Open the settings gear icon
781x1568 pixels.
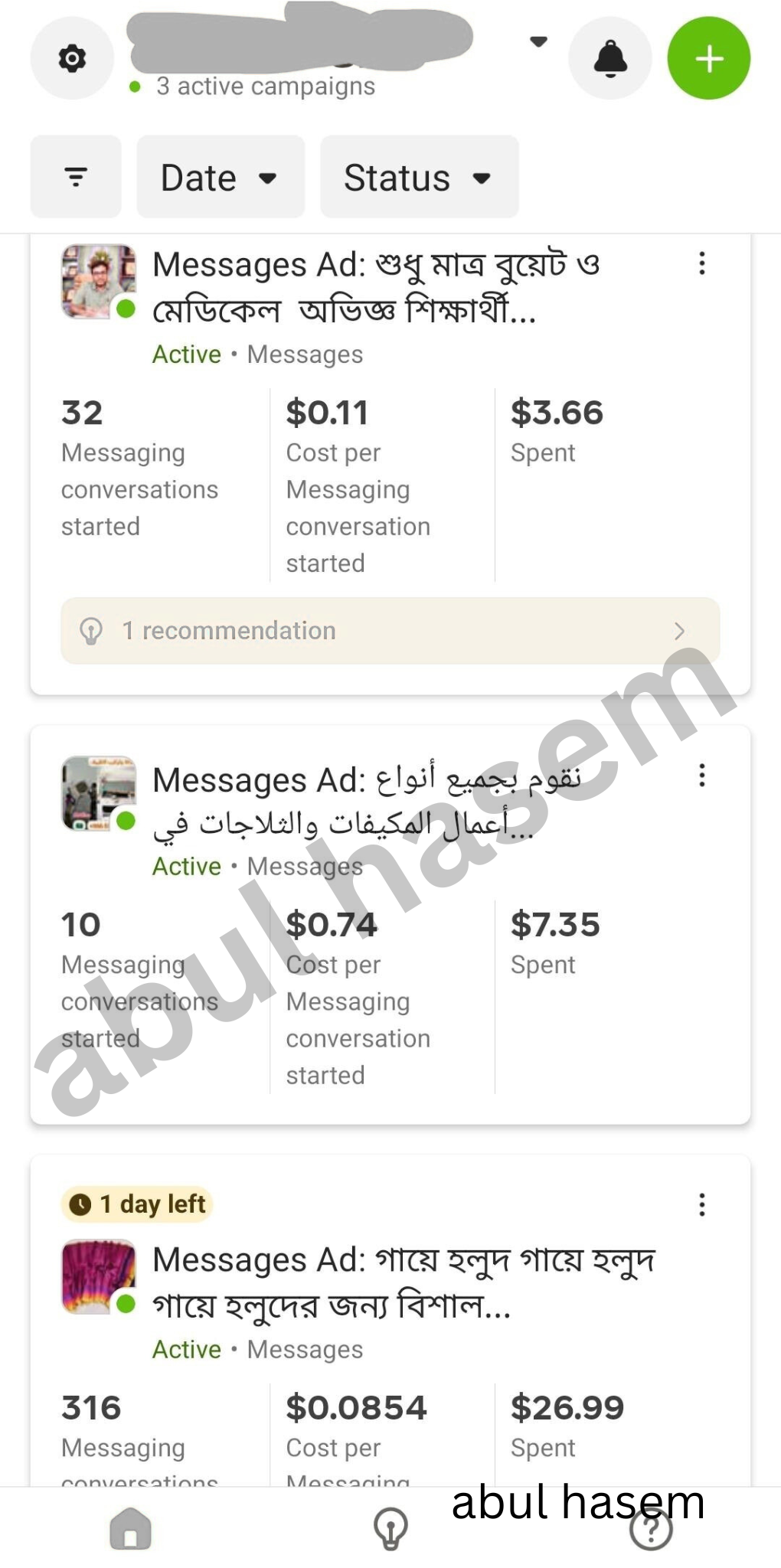click(72, 58)
